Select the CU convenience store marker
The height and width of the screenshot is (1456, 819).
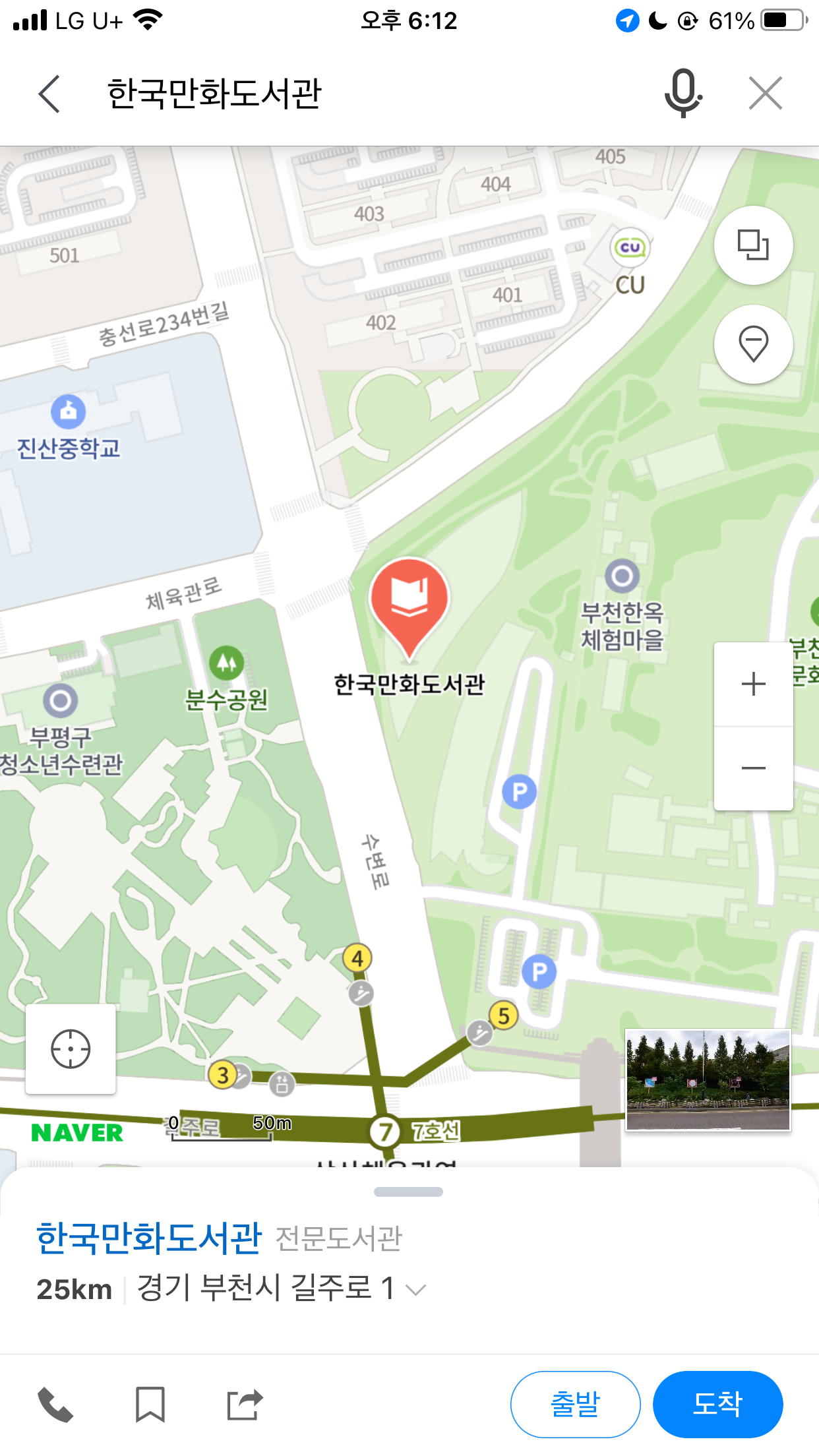[x=630, y=248]
